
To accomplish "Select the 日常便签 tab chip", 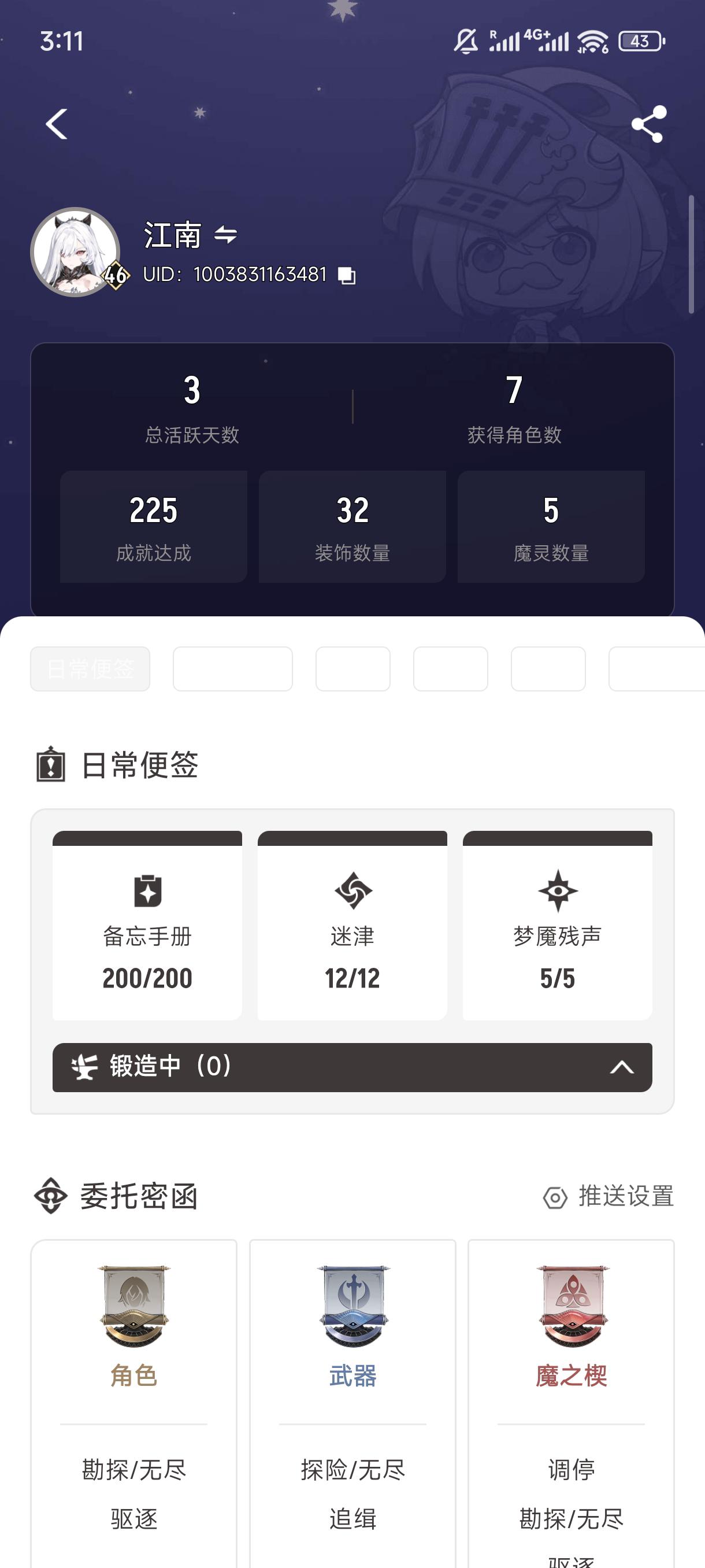I will [90, 669].
